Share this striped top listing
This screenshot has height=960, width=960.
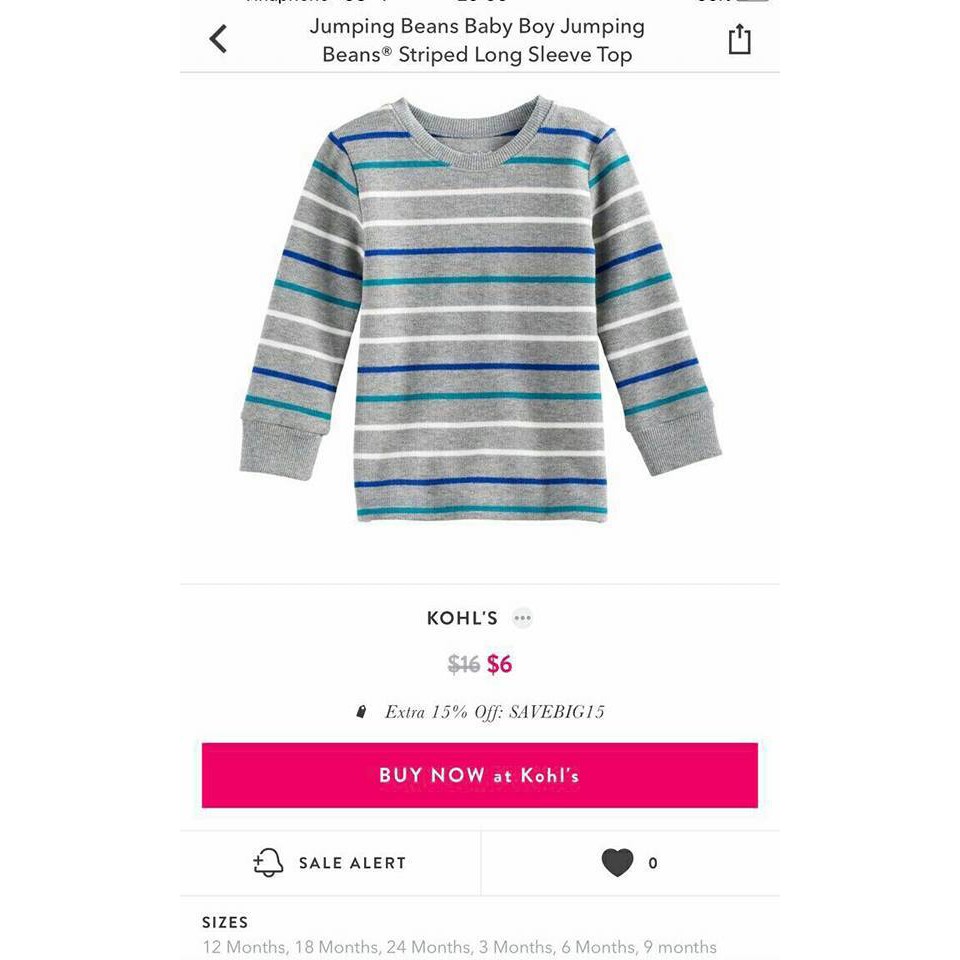[x=739, y=39]
